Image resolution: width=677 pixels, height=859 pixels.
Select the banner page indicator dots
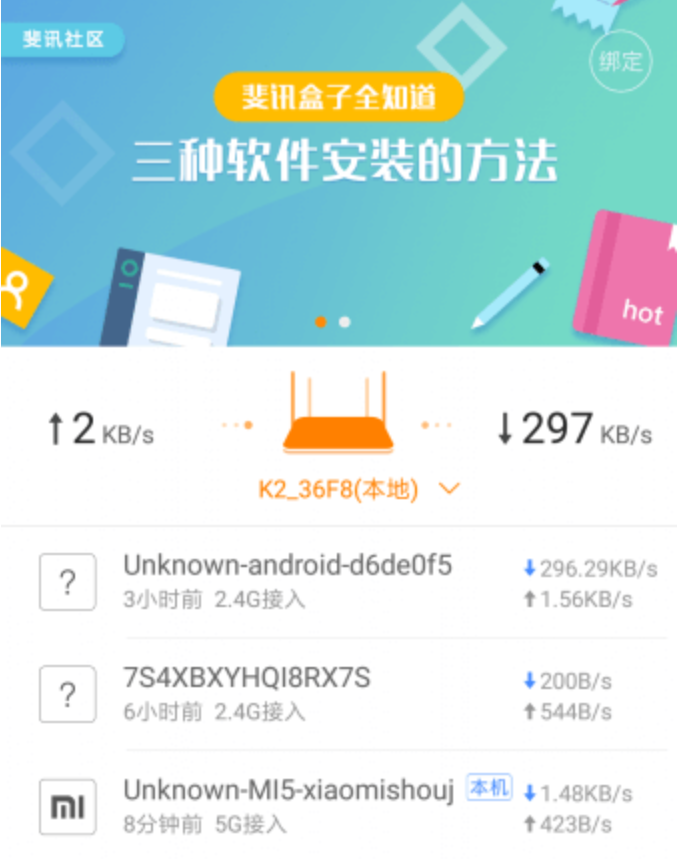(332, 322)
